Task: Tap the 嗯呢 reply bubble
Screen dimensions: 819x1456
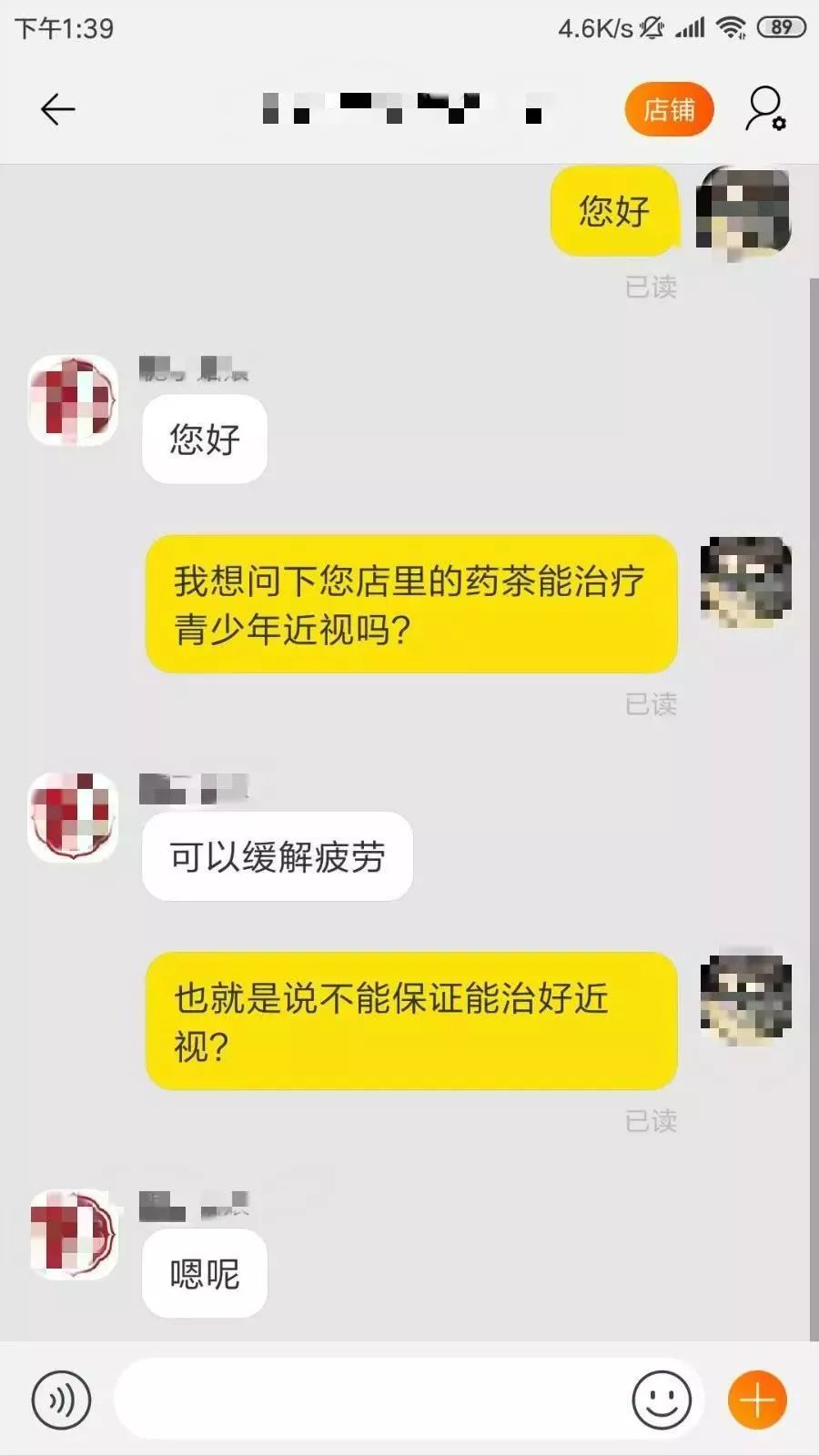Action: (x=204, y=1274)
